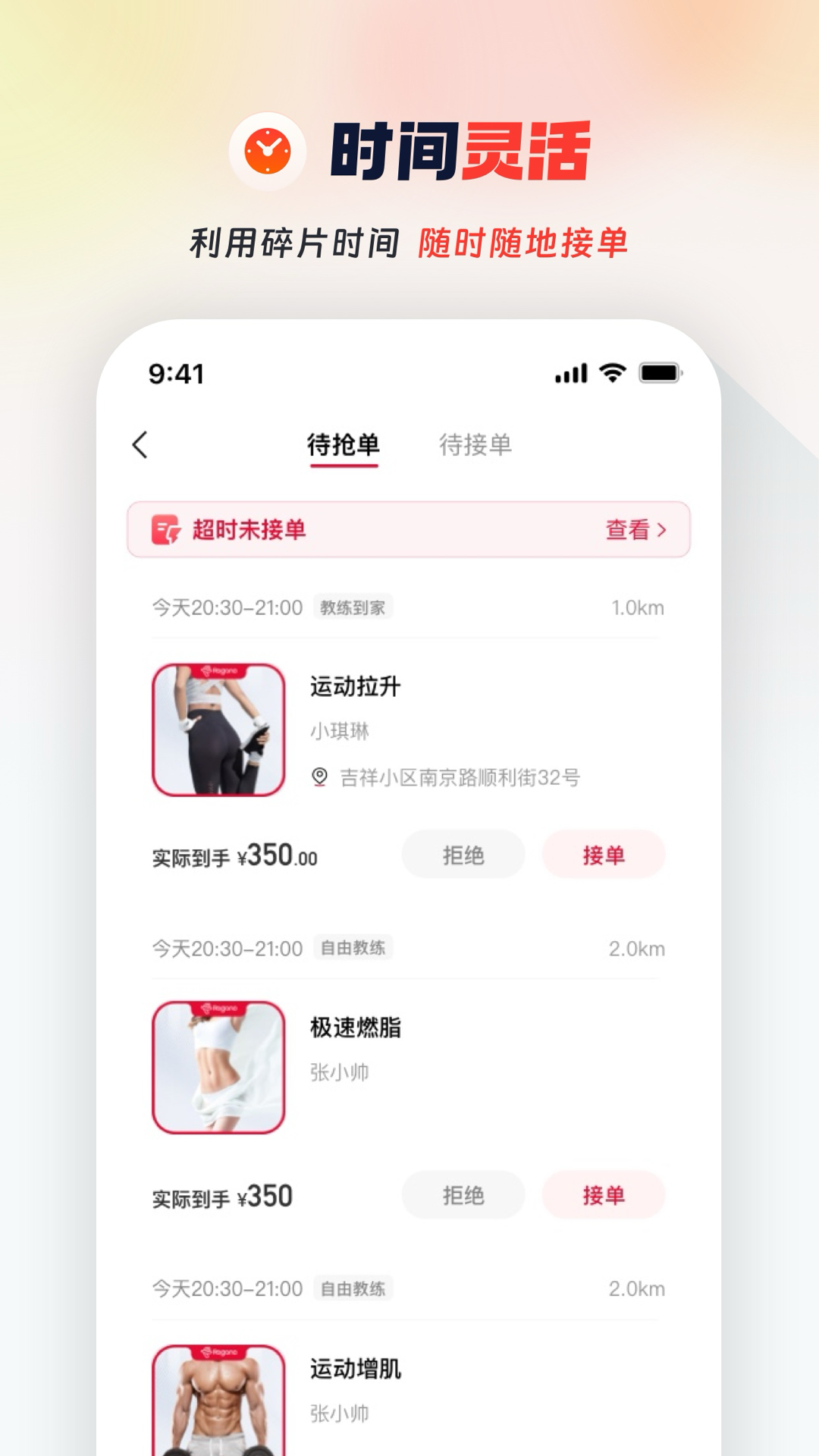The height and width of the screenshot is (1456, 819).
Task: Click the cellular signal icon in status bar
Action: coord(571,372)
